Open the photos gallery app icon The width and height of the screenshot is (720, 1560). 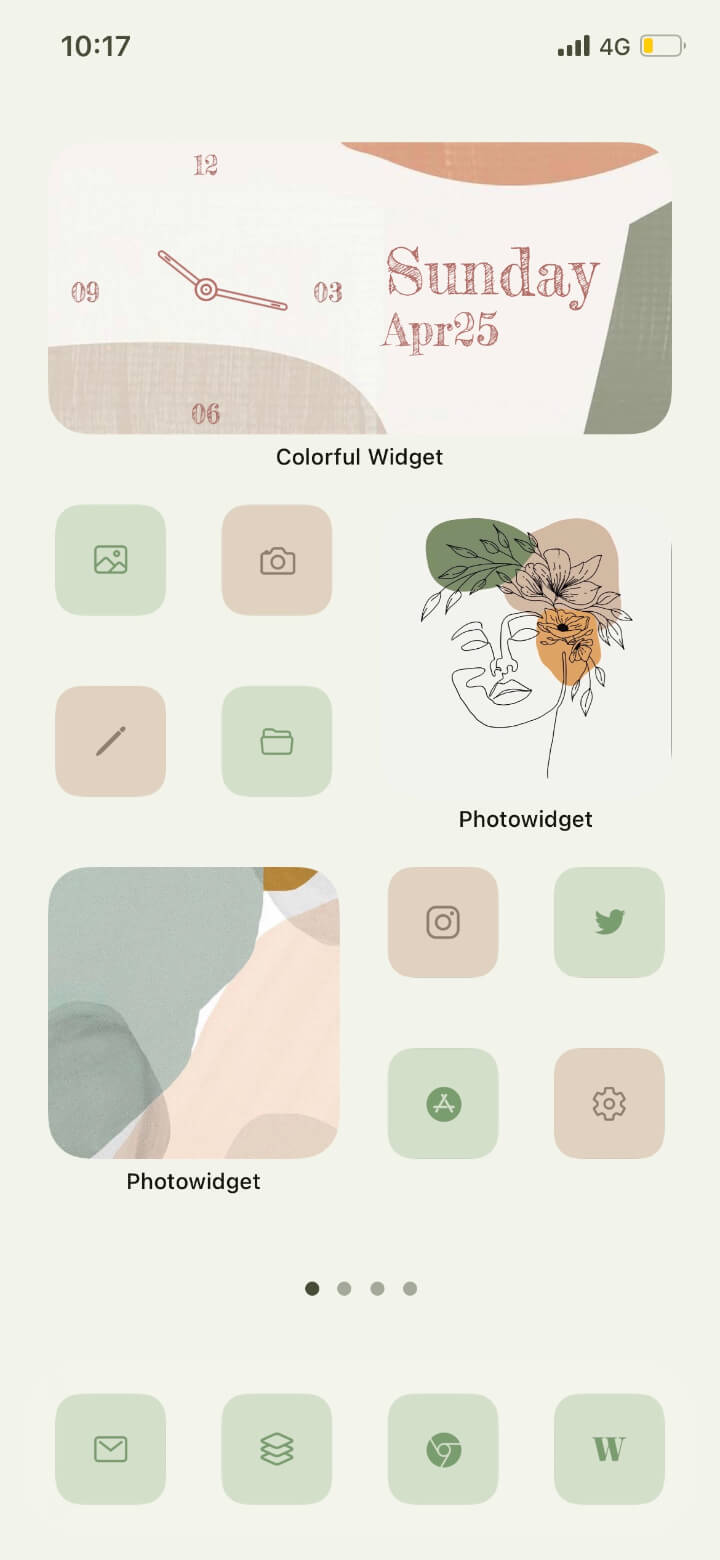(110, 560)
